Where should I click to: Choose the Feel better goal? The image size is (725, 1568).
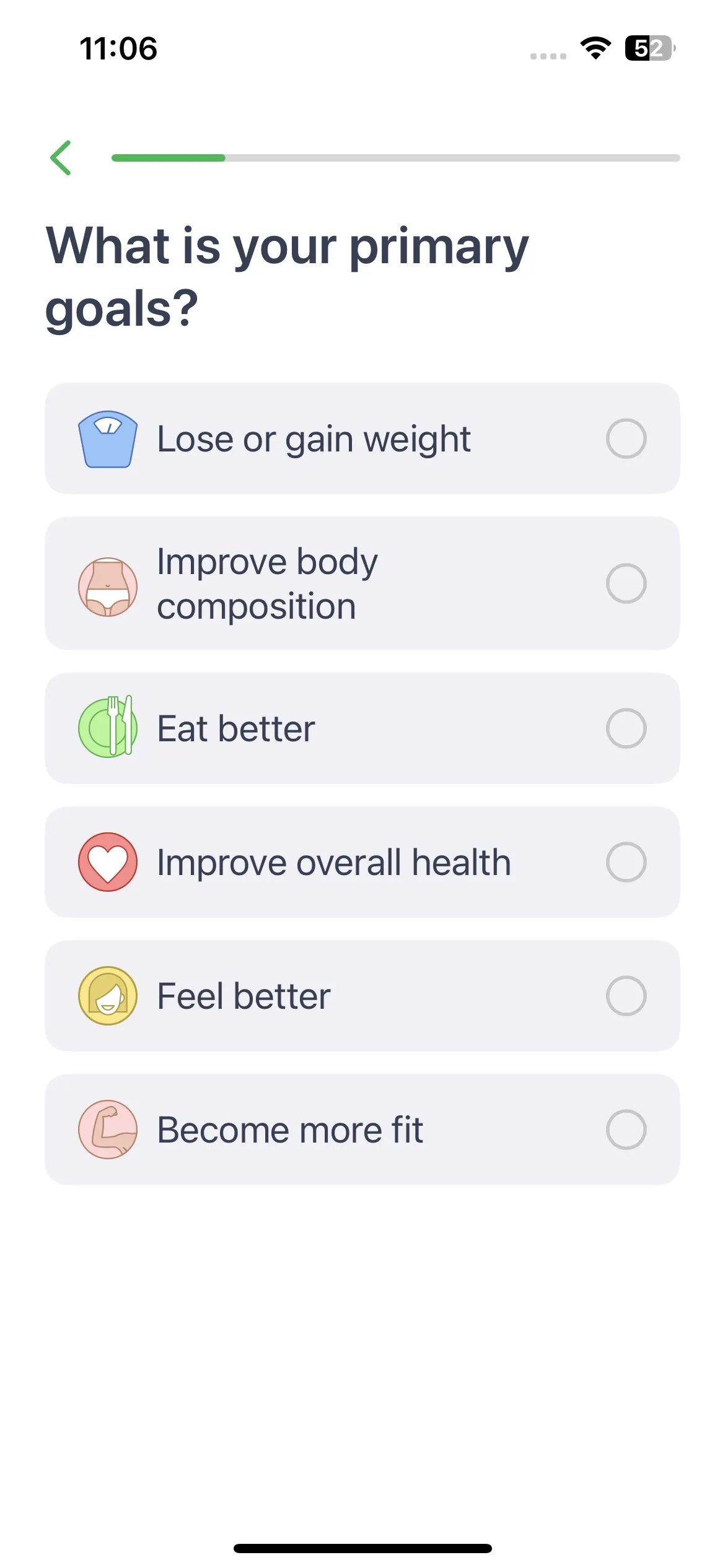[362, 996]
